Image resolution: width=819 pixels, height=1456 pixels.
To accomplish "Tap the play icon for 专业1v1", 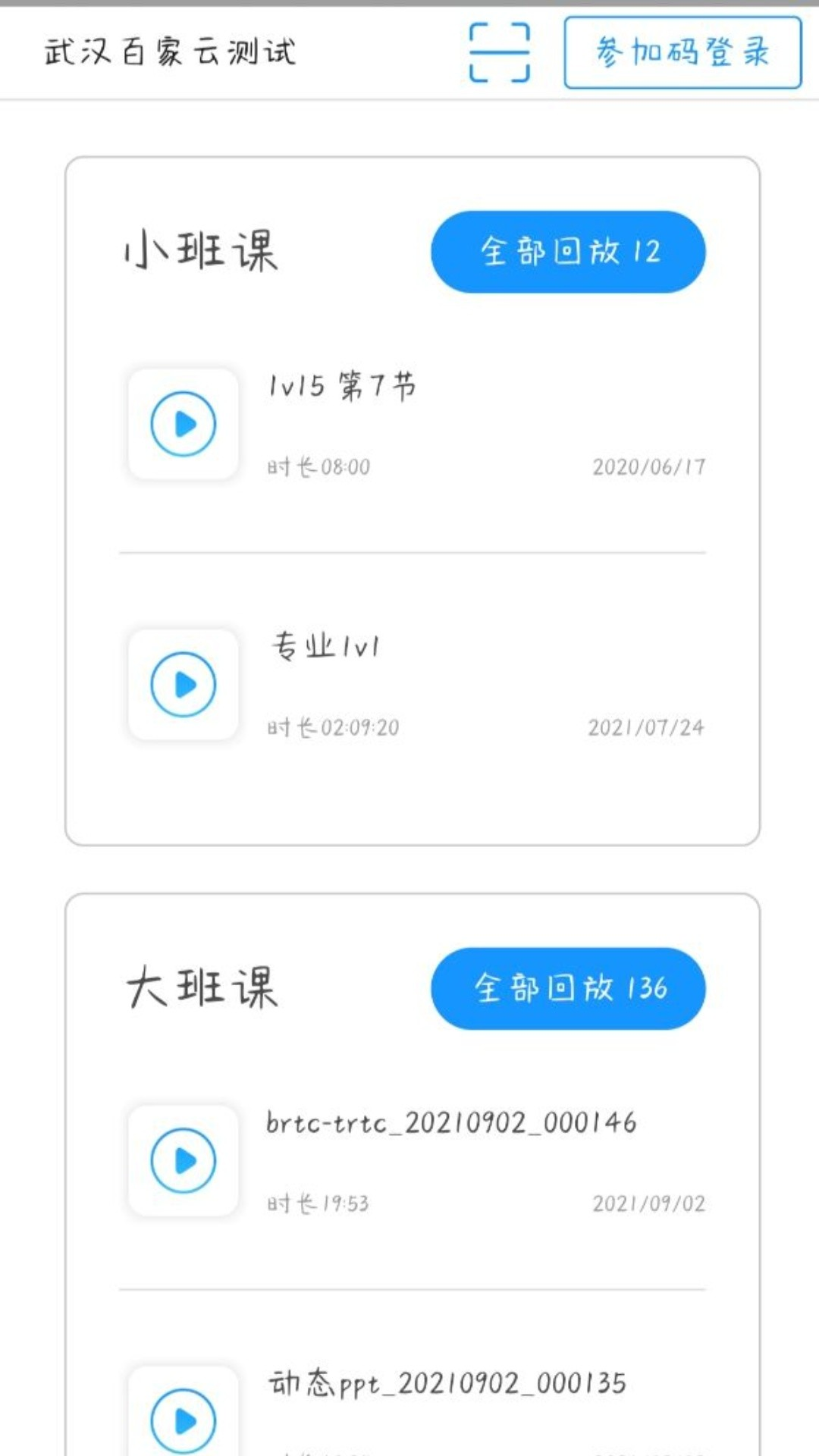I will (x=182, y=683).
